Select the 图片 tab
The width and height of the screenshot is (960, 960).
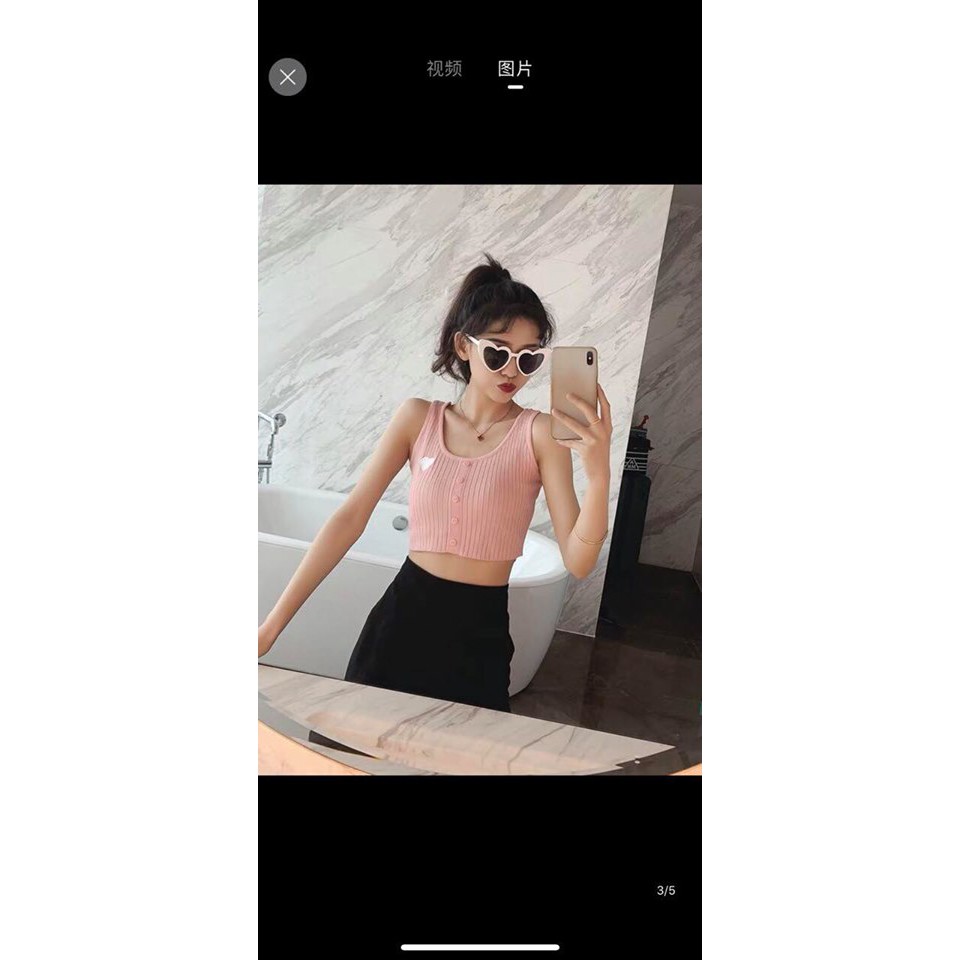[515, 69]
